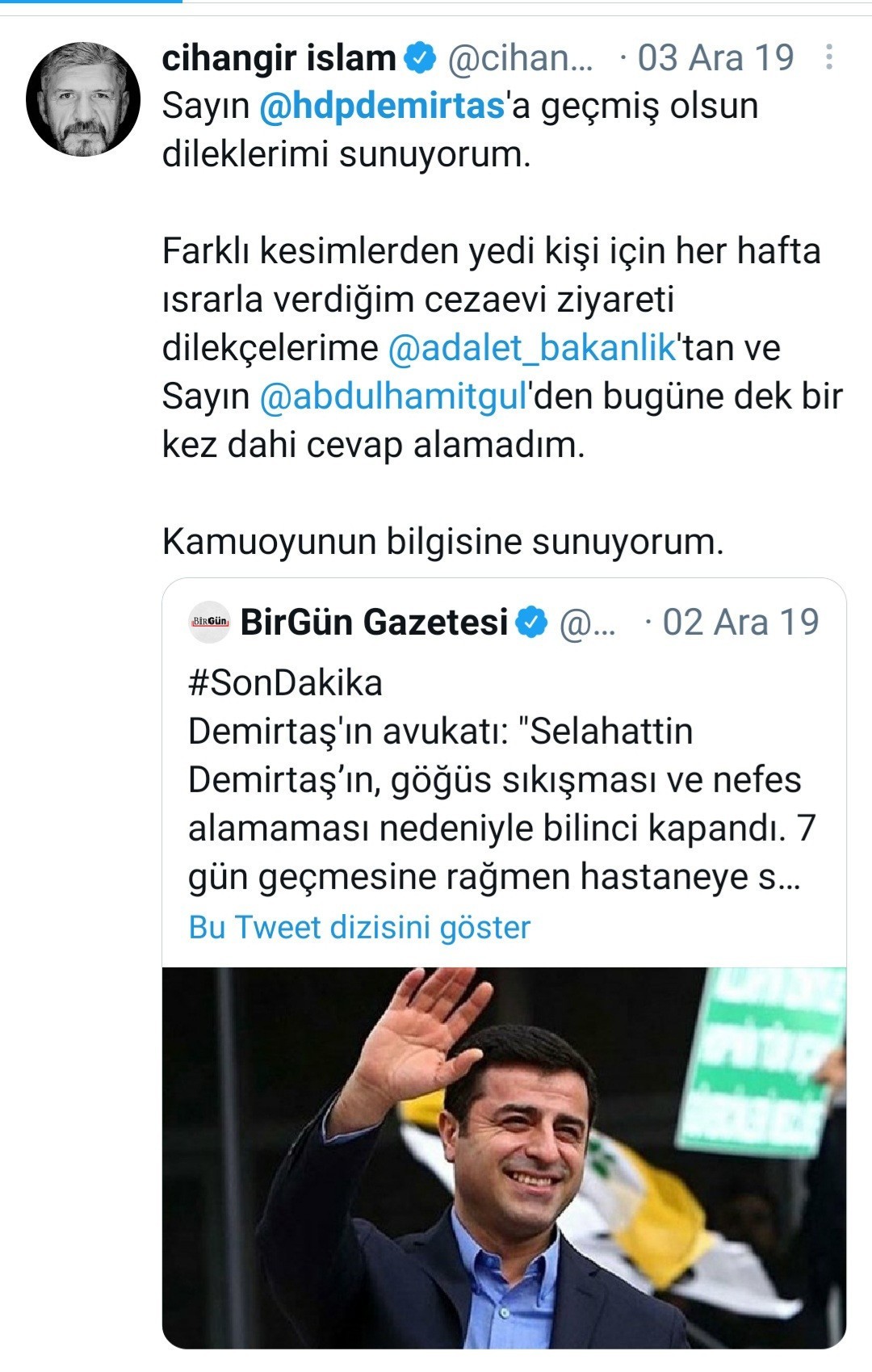Open cihangir islam's profile picture
872x1372 pixels.
coord(83,99)
